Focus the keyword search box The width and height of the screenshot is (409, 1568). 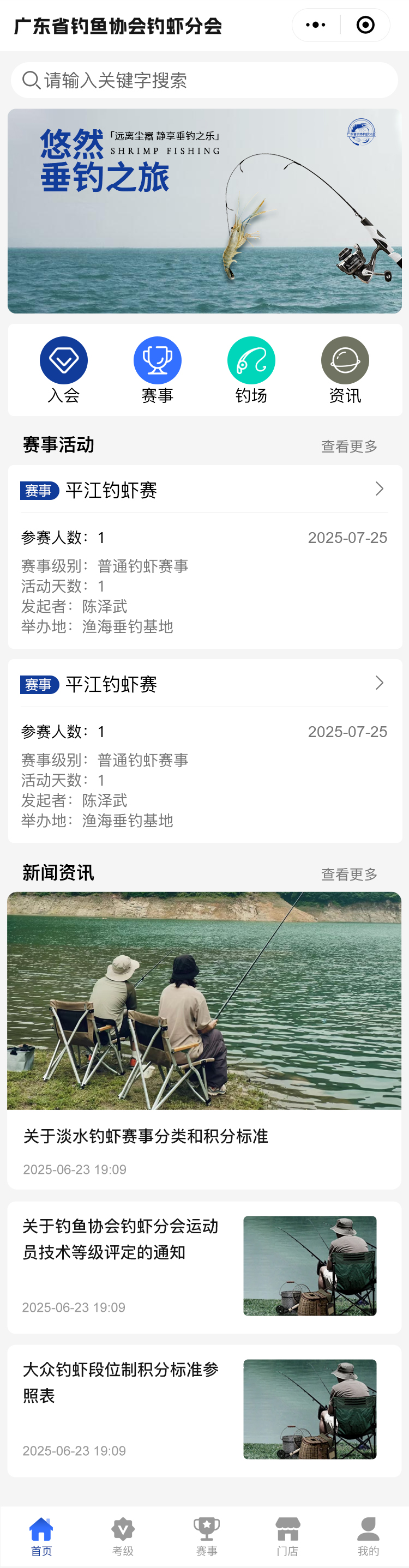click(x=204, y=80)
